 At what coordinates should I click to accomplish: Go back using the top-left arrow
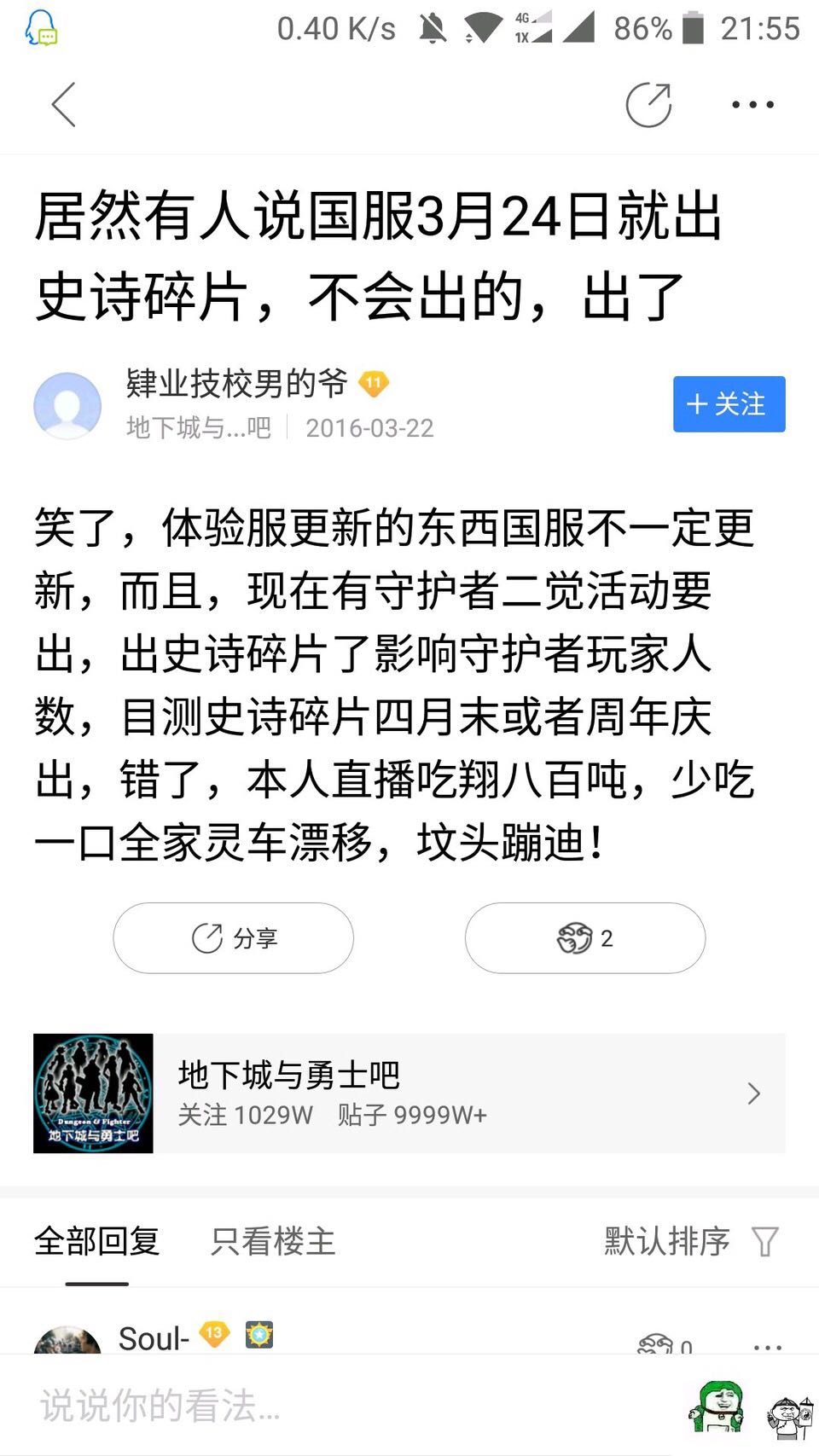64,105
